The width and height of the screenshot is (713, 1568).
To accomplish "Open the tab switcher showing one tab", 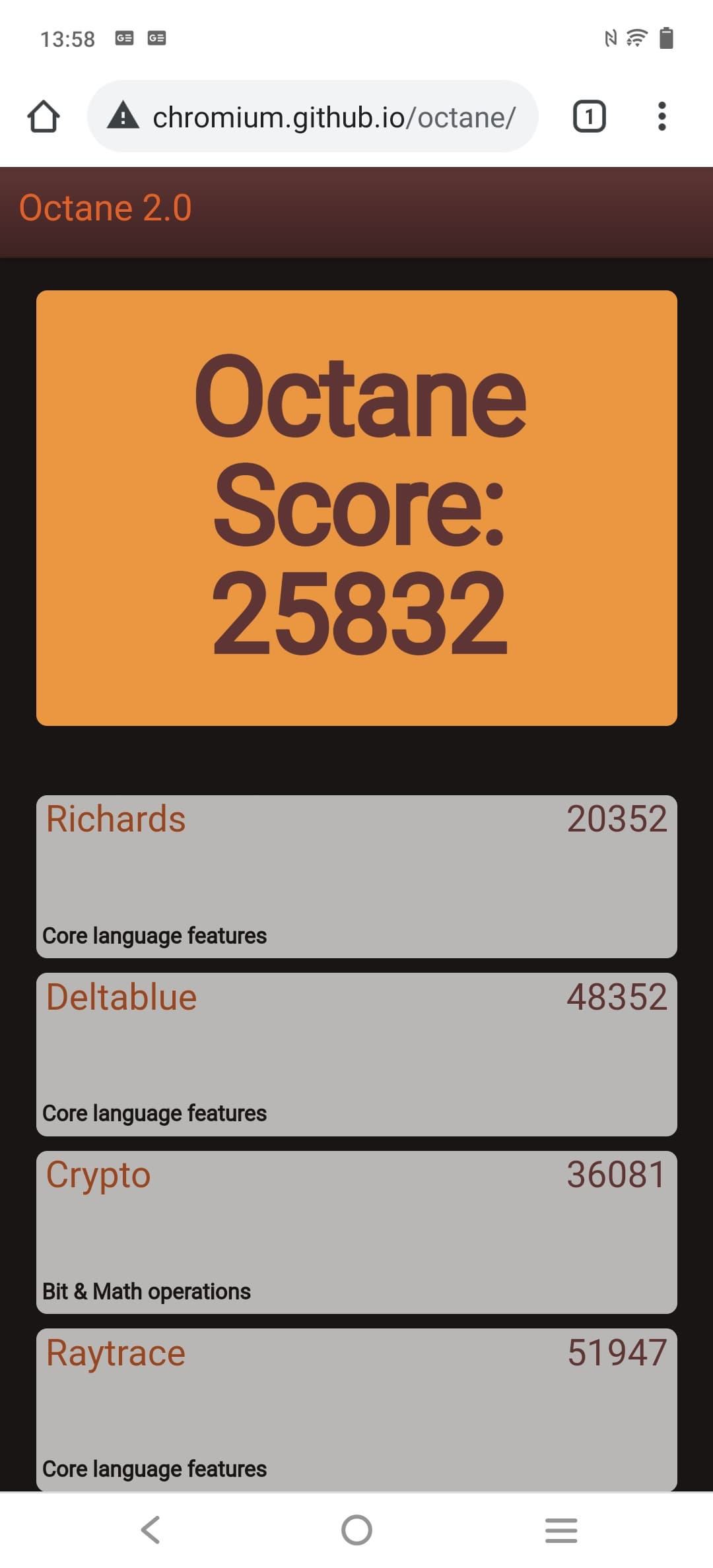I will (x=588, y=117).
